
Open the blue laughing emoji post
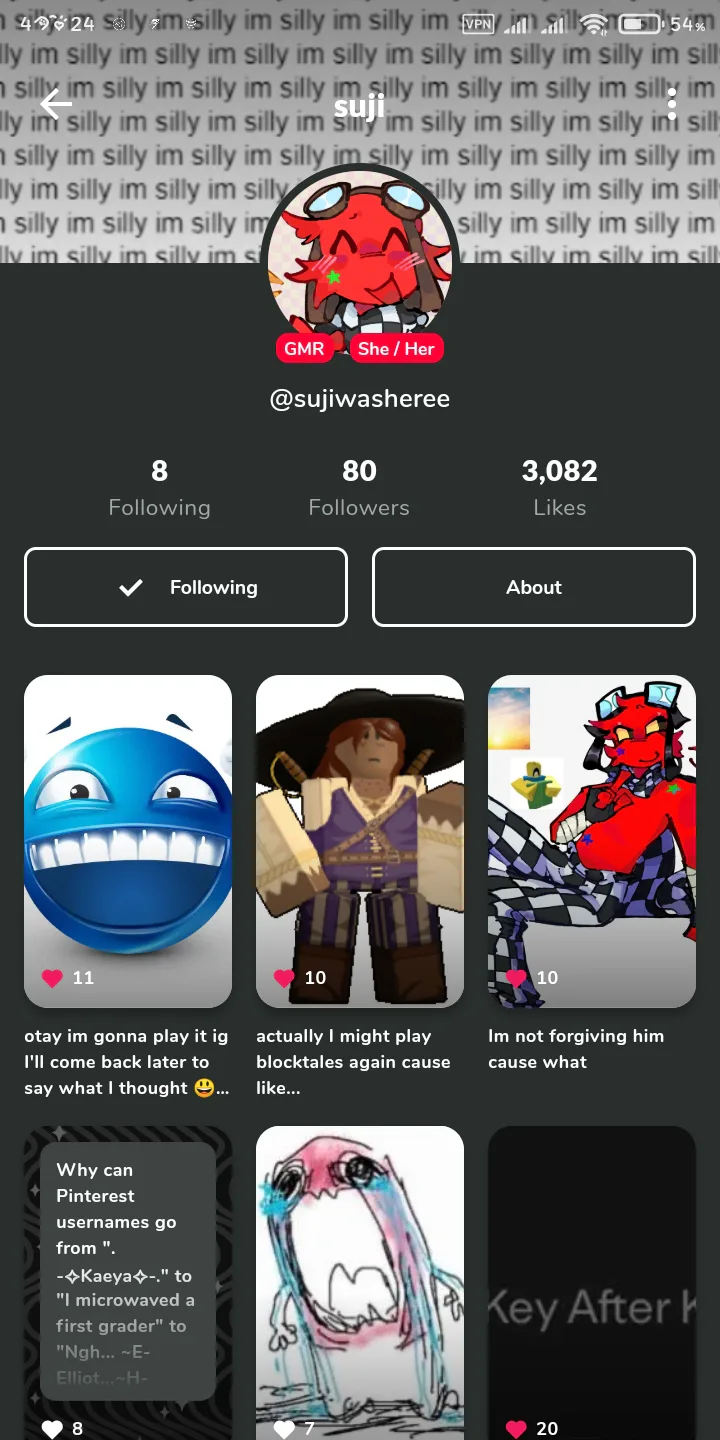tap(128, 841)
